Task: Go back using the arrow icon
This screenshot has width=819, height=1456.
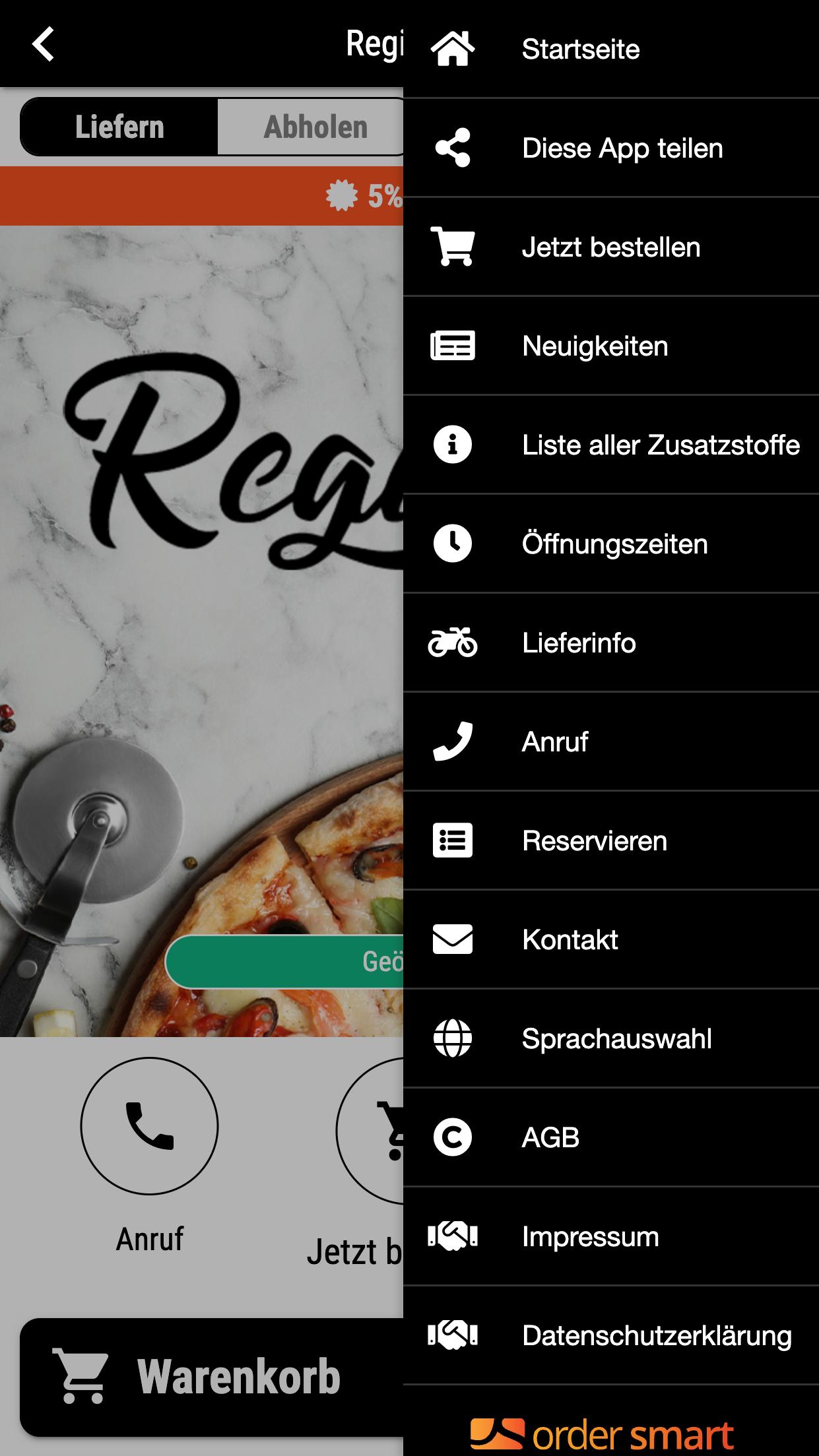Action: [43, 45]
